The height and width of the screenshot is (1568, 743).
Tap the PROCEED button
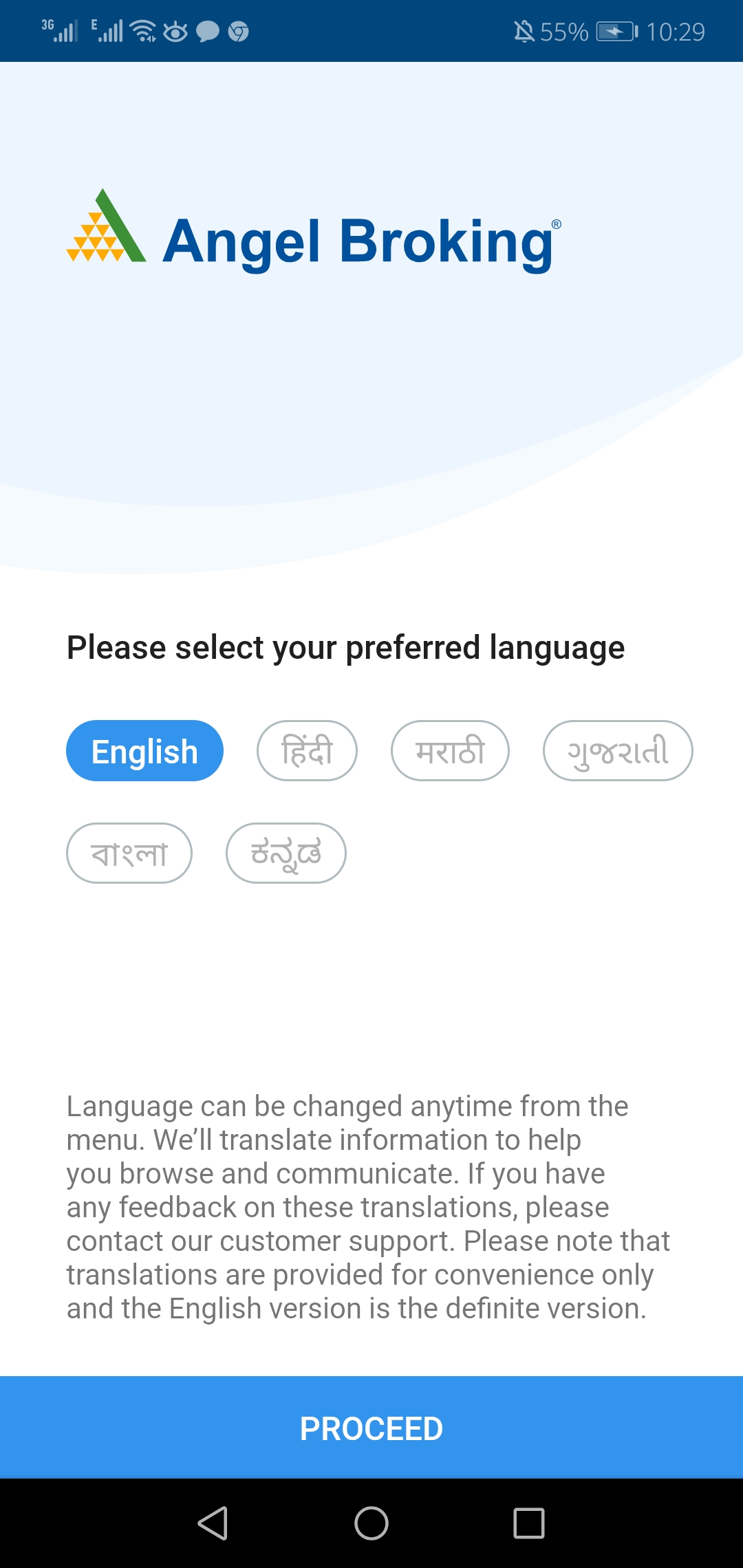coord(371,1428)
